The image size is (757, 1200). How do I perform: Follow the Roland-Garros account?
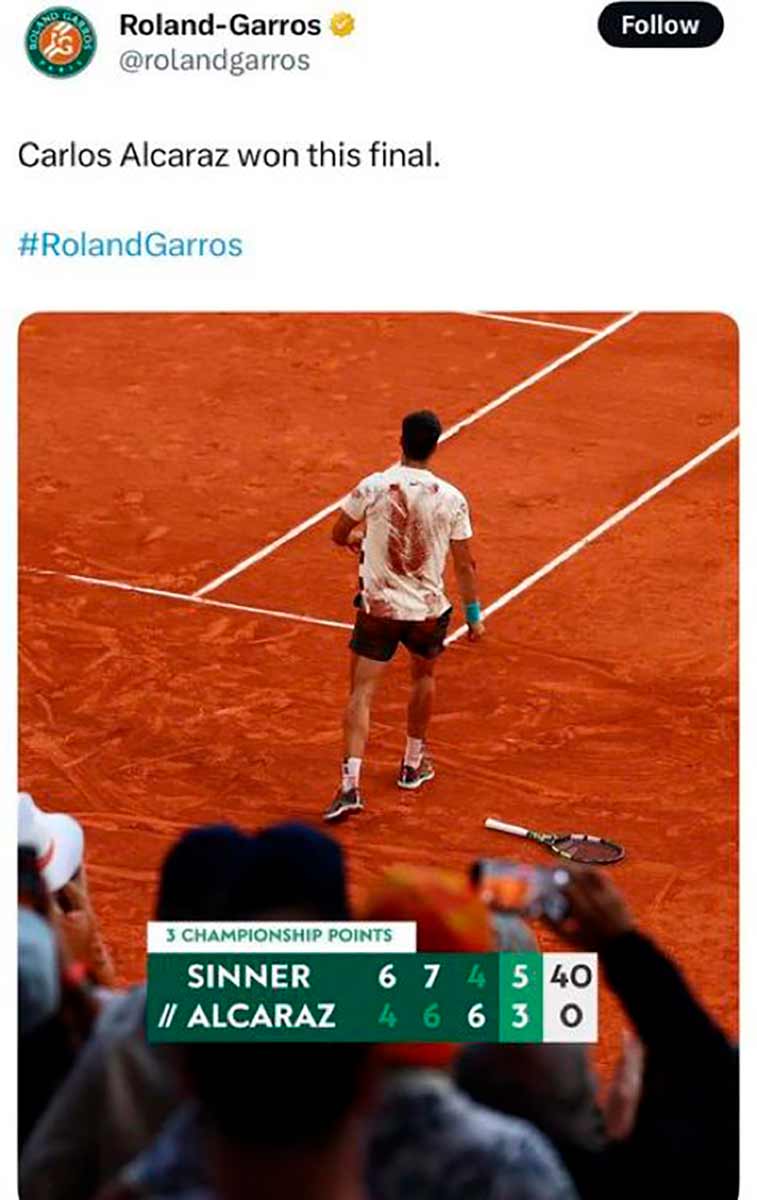(x=660, y=25)
